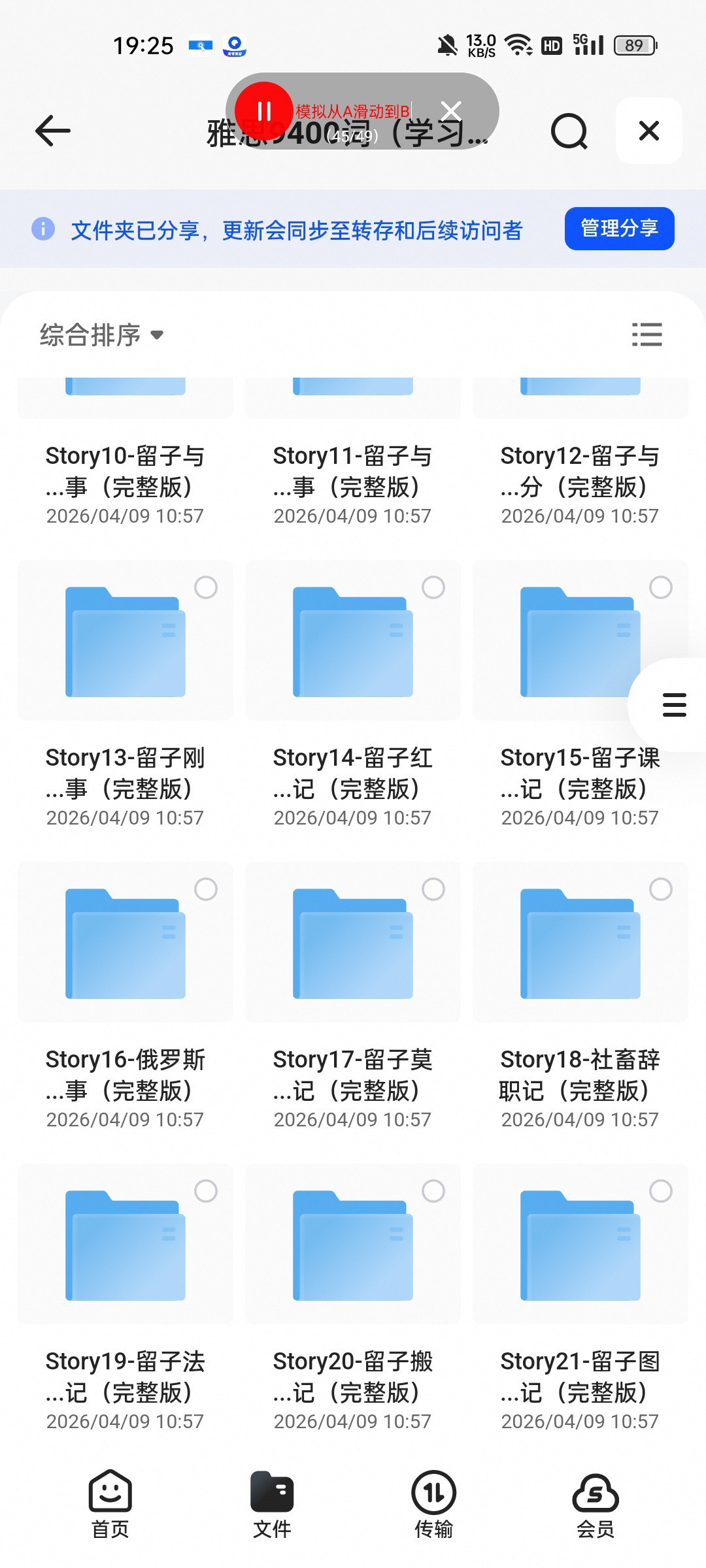Screen dimensions: 706x1568
Task: Tap the 管理分享 button
Action: coord(619,229)
